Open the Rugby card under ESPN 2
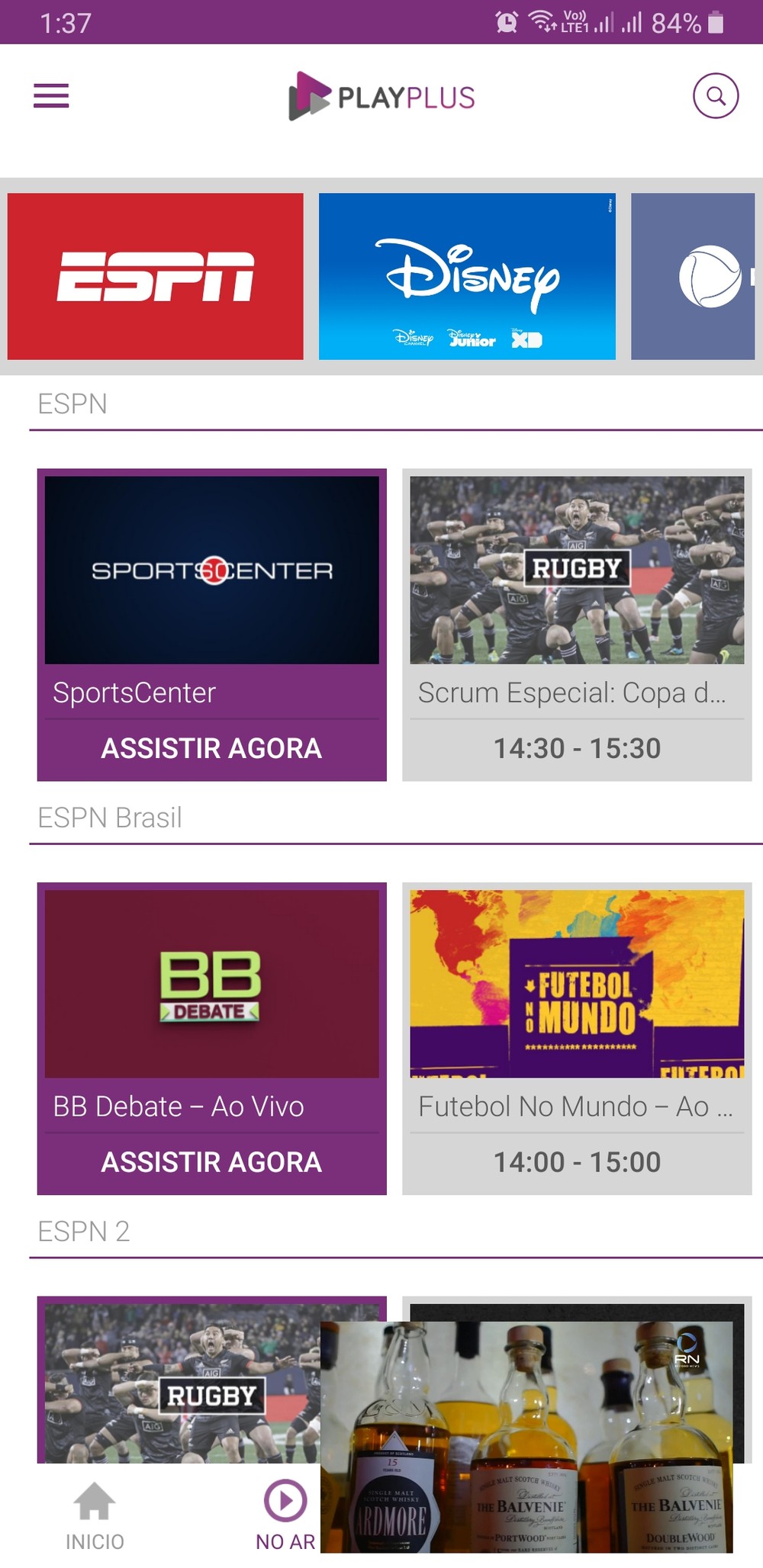The image size is (763, 1568). coord(179,1380)
